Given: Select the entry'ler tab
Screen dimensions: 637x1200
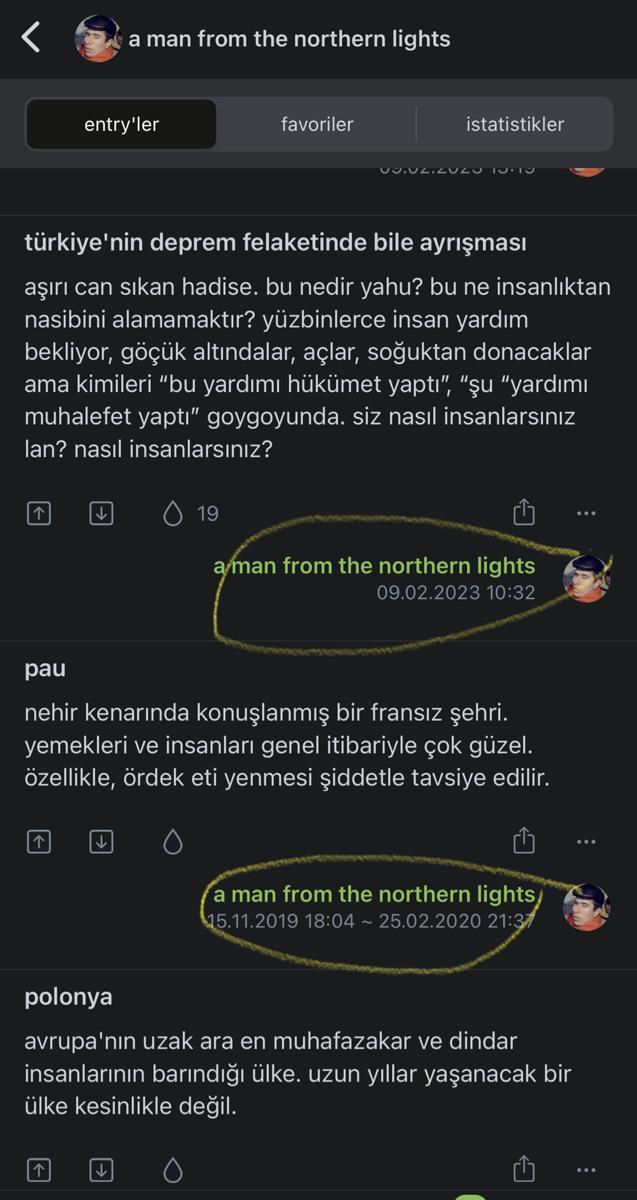Looking at the screenshot, I should (x=121, y=125).
